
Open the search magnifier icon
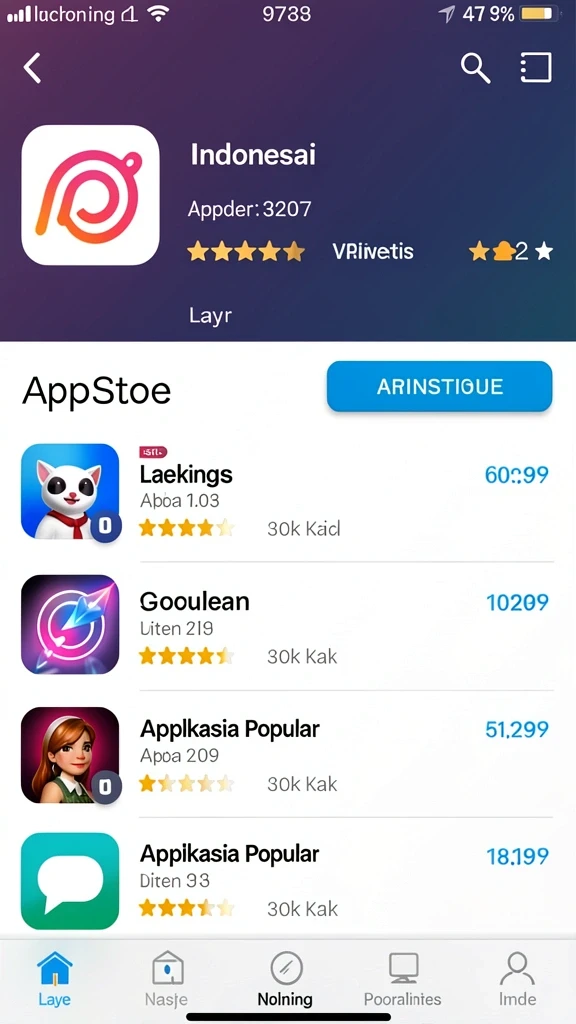[x=475, y=67]
